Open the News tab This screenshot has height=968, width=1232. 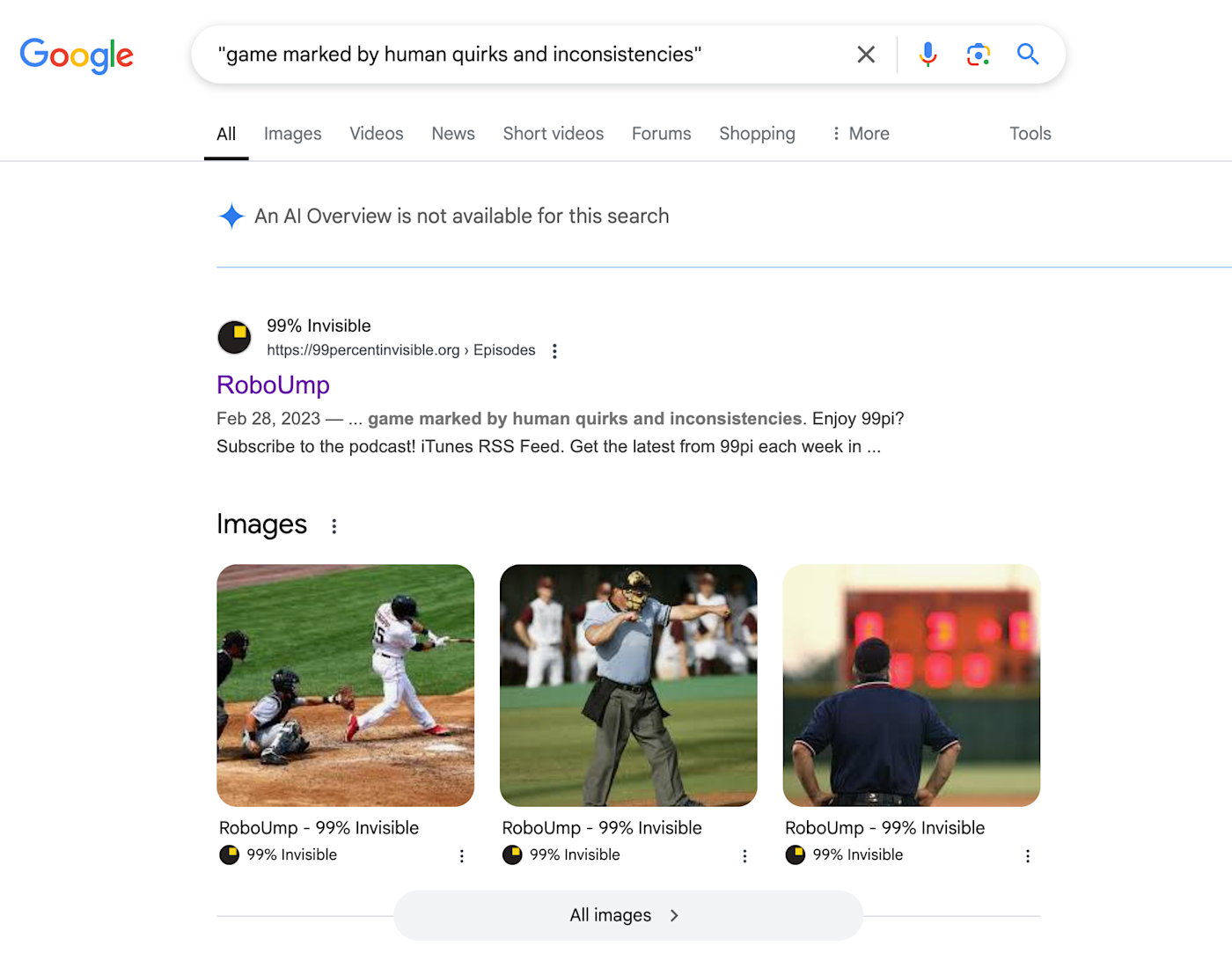(x=452, y=134)
